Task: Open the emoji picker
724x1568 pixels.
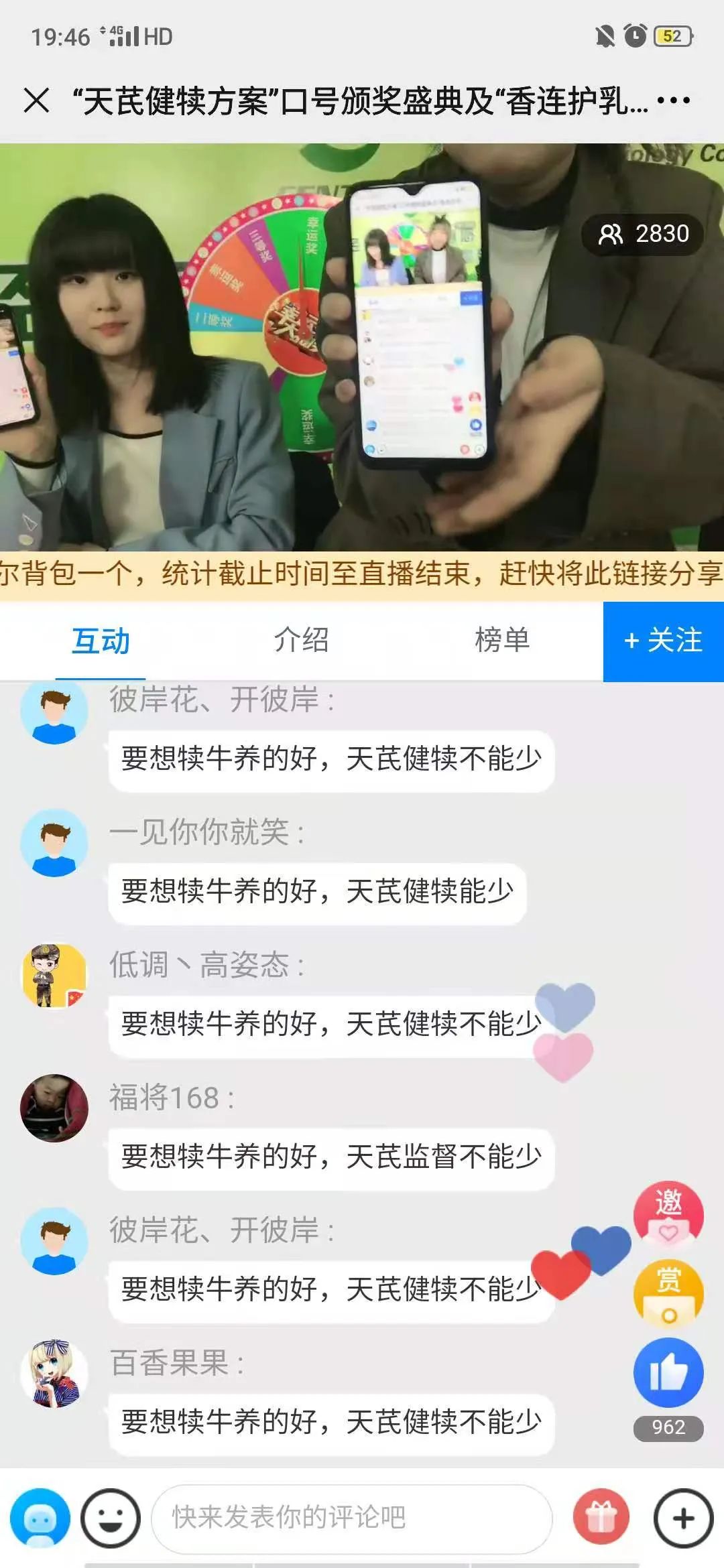Action: coord(111,1518)
